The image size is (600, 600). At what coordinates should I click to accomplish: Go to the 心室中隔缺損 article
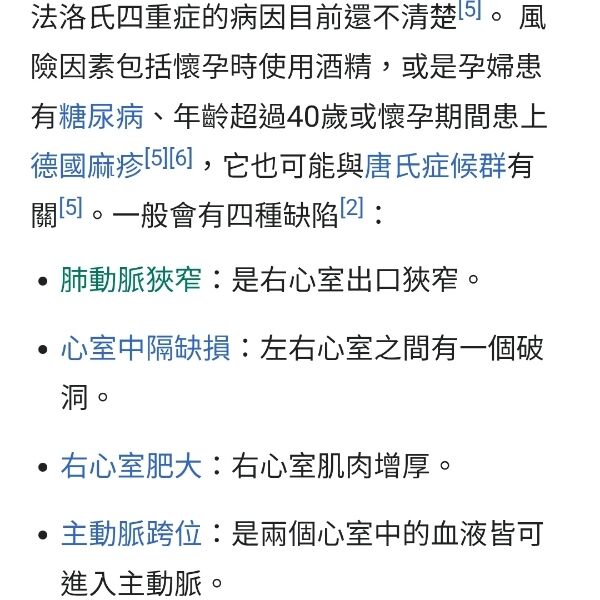tap(145, 348)
